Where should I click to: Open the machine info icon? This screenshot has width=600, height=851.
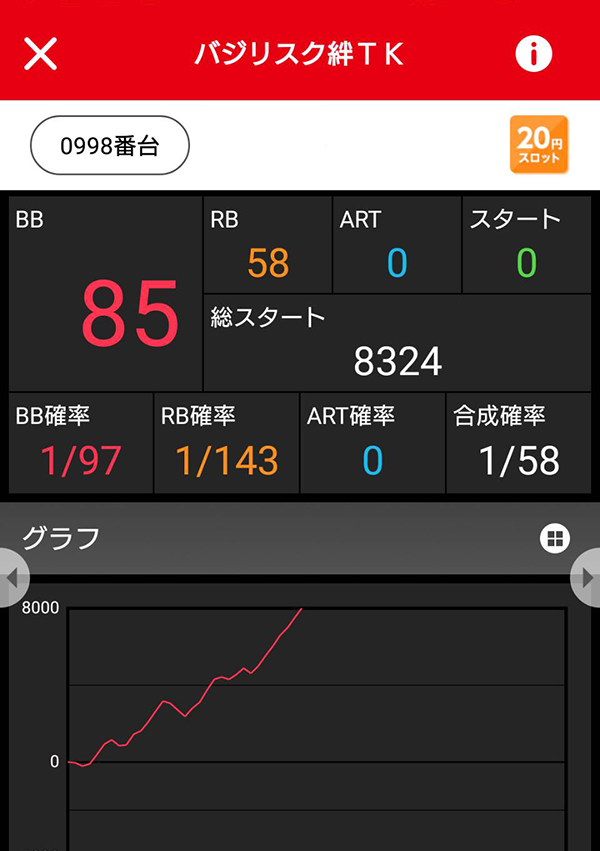click(534, 54)
